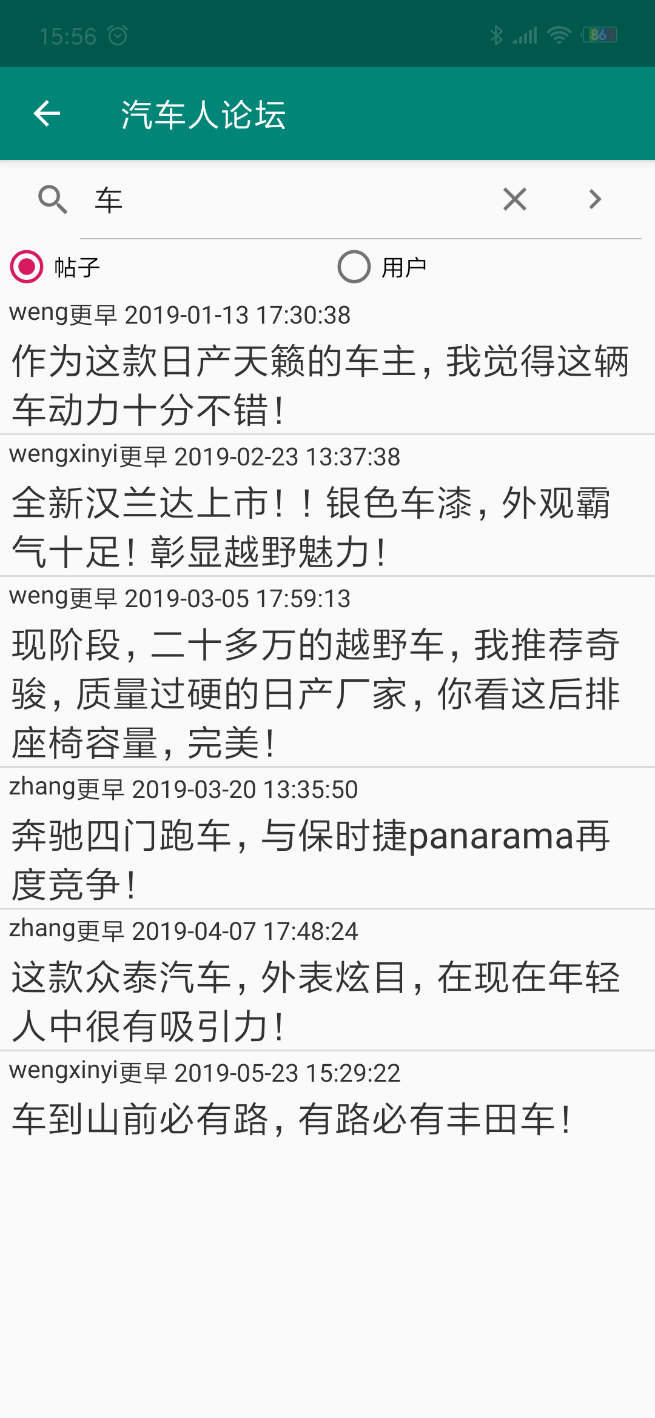
Task: Open weng's post about 日产天籁
Action: point(320,384)
